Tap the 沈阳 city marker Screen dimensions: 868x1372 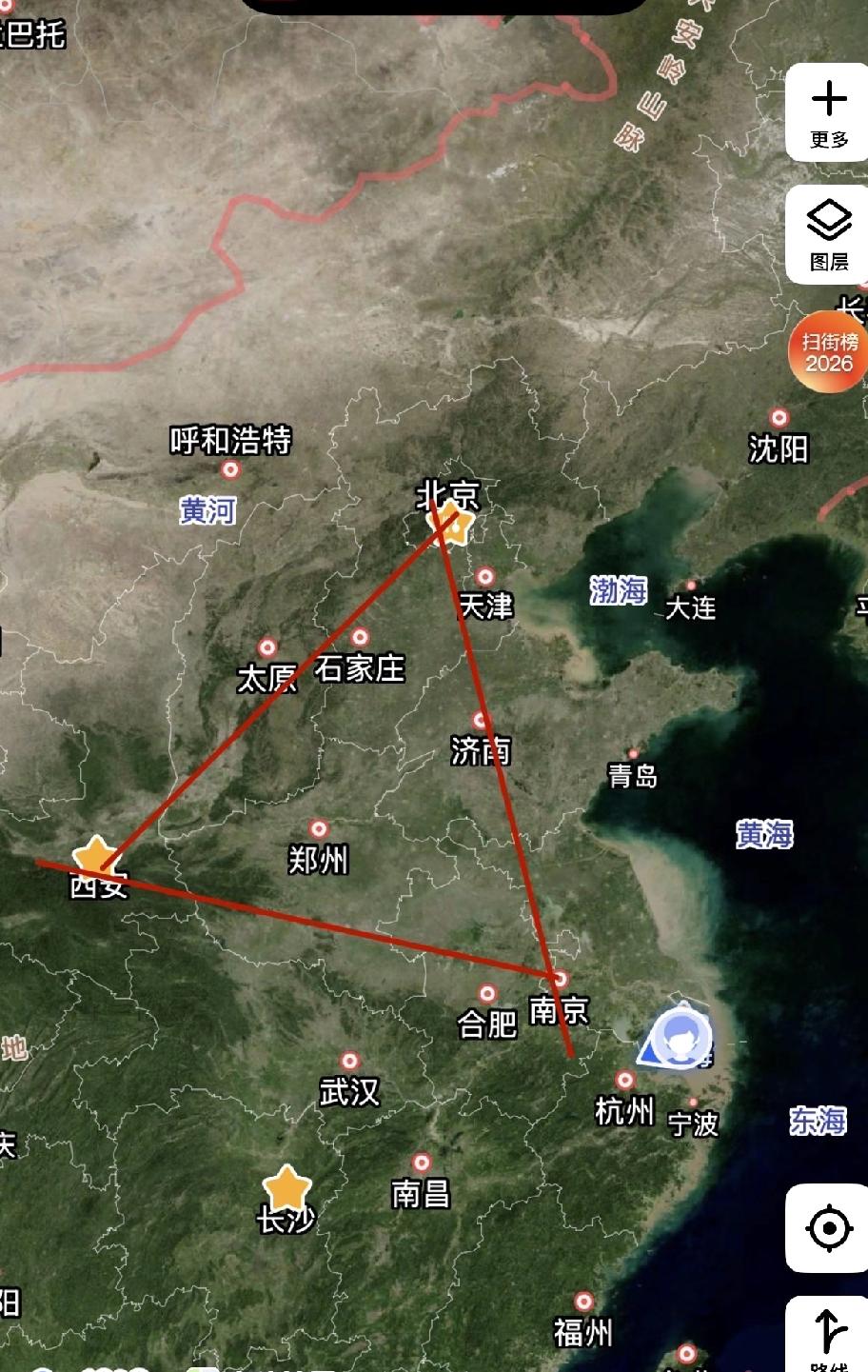[778, 417]
